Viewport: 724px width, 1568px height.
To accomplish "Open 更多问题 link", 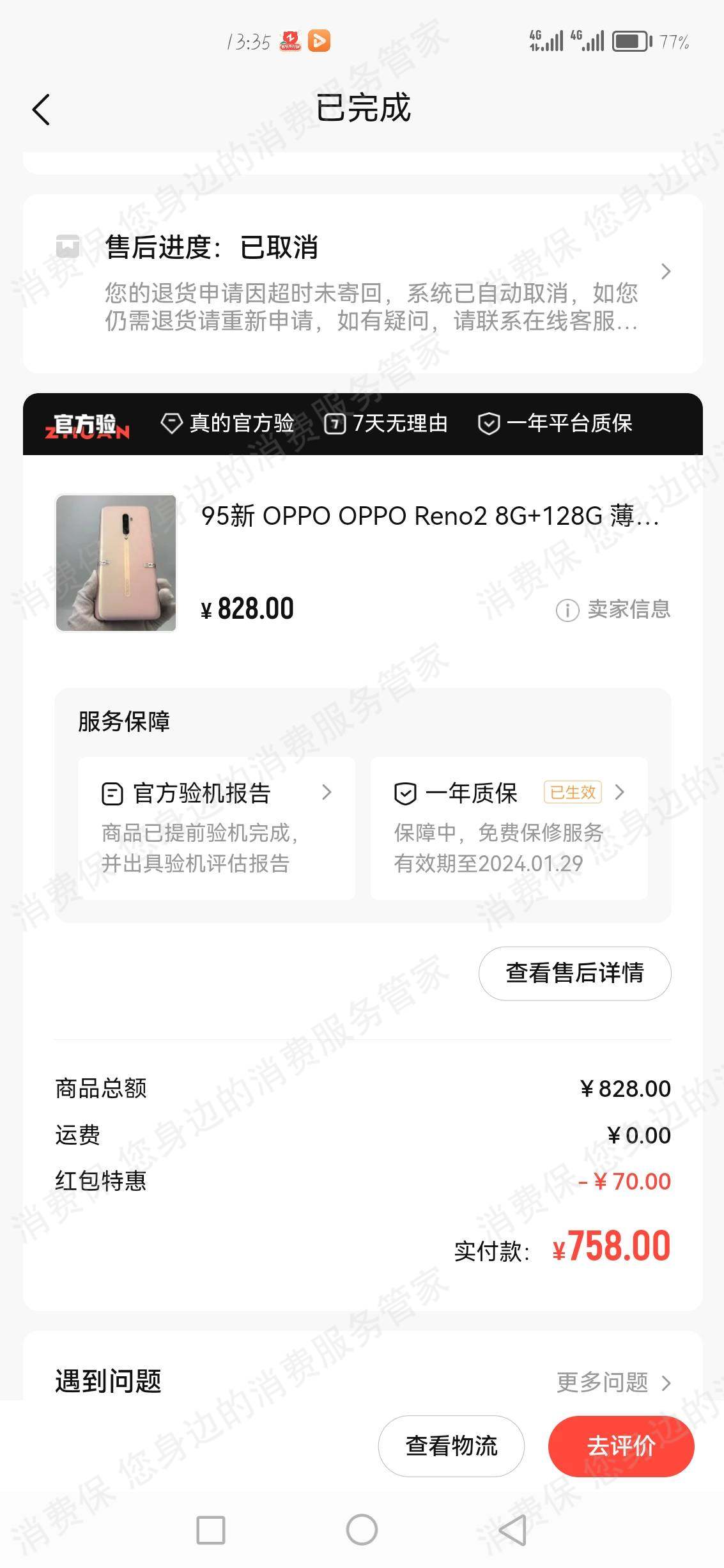I will point(613,1382).
